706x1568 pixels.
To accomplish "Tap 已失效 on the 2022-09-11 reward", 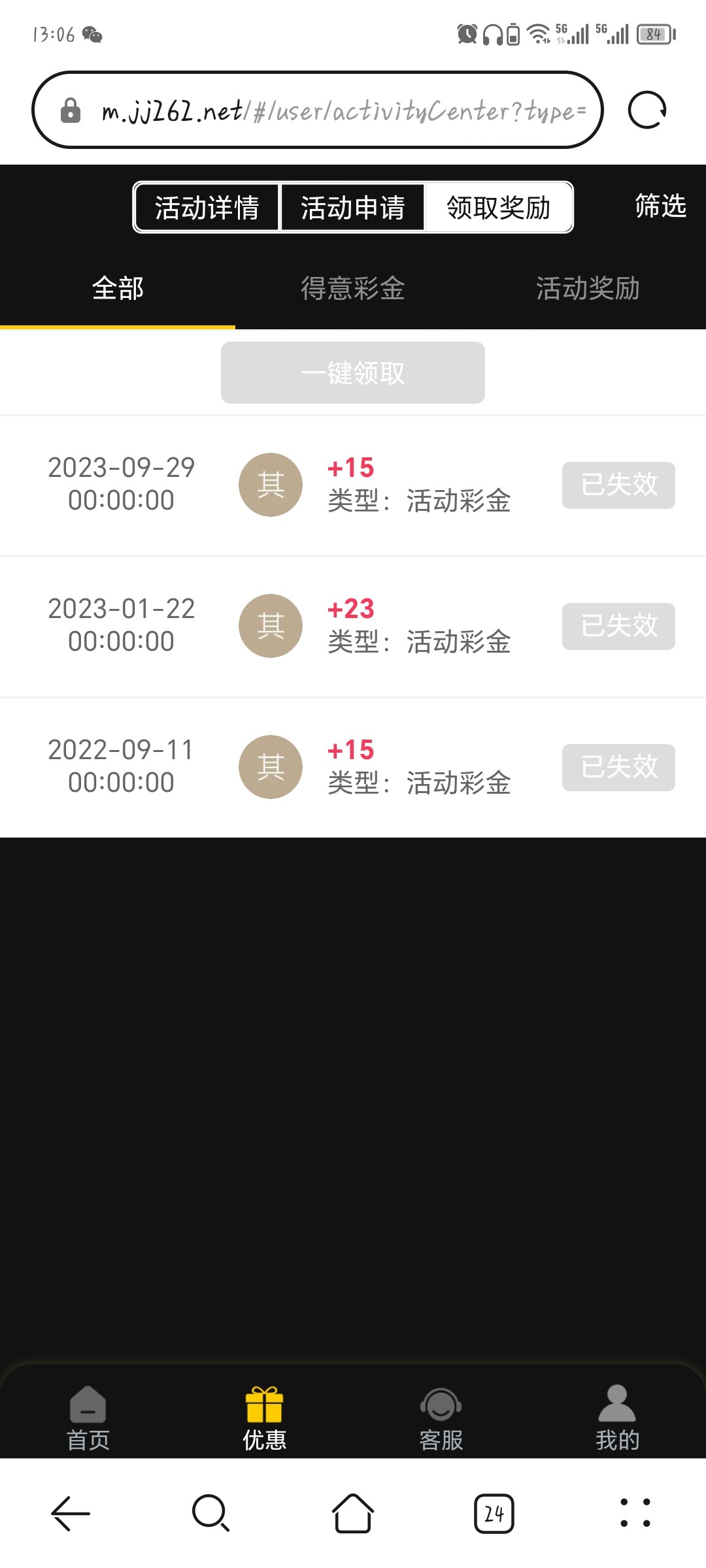I will pyautogui.click(x=618, y=768).
